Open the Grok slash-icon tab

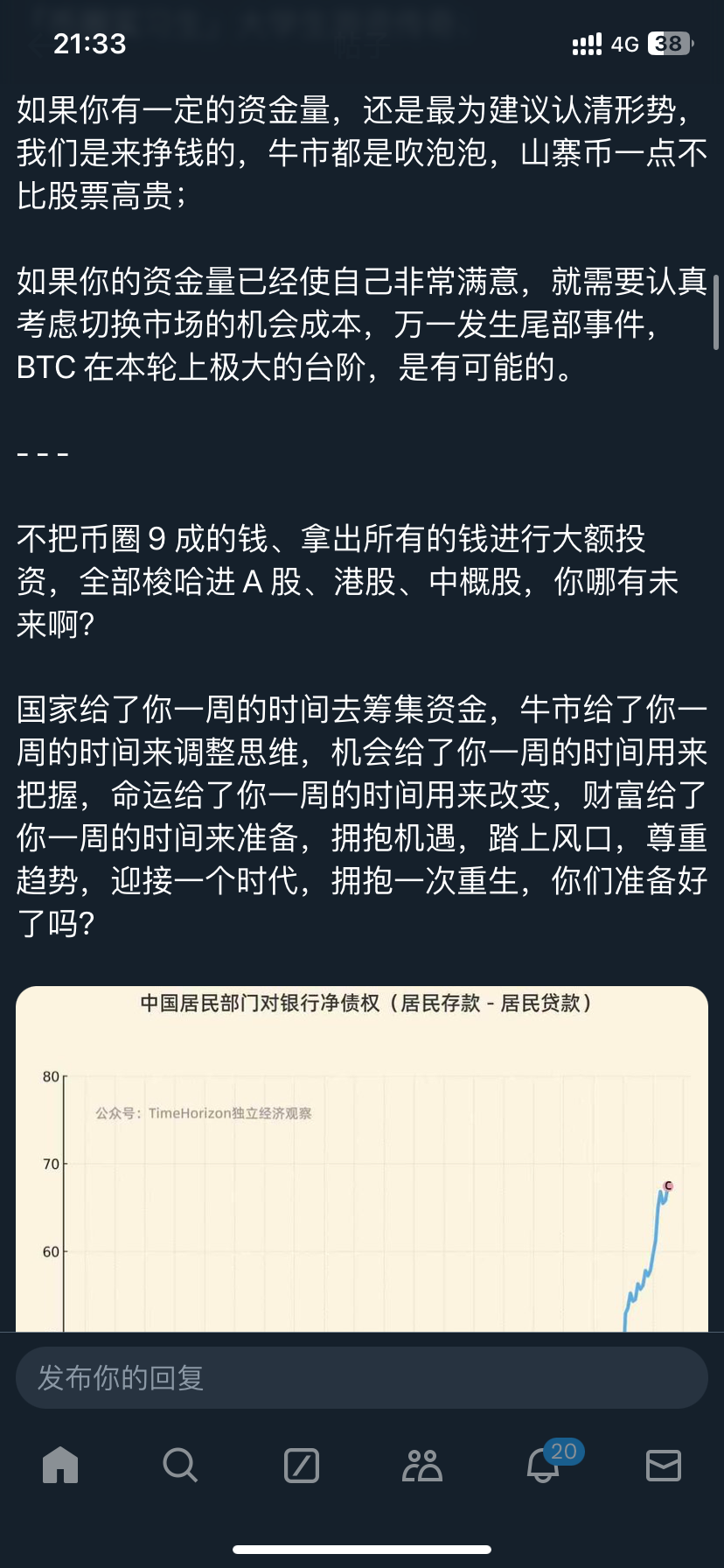(302, 1466)
